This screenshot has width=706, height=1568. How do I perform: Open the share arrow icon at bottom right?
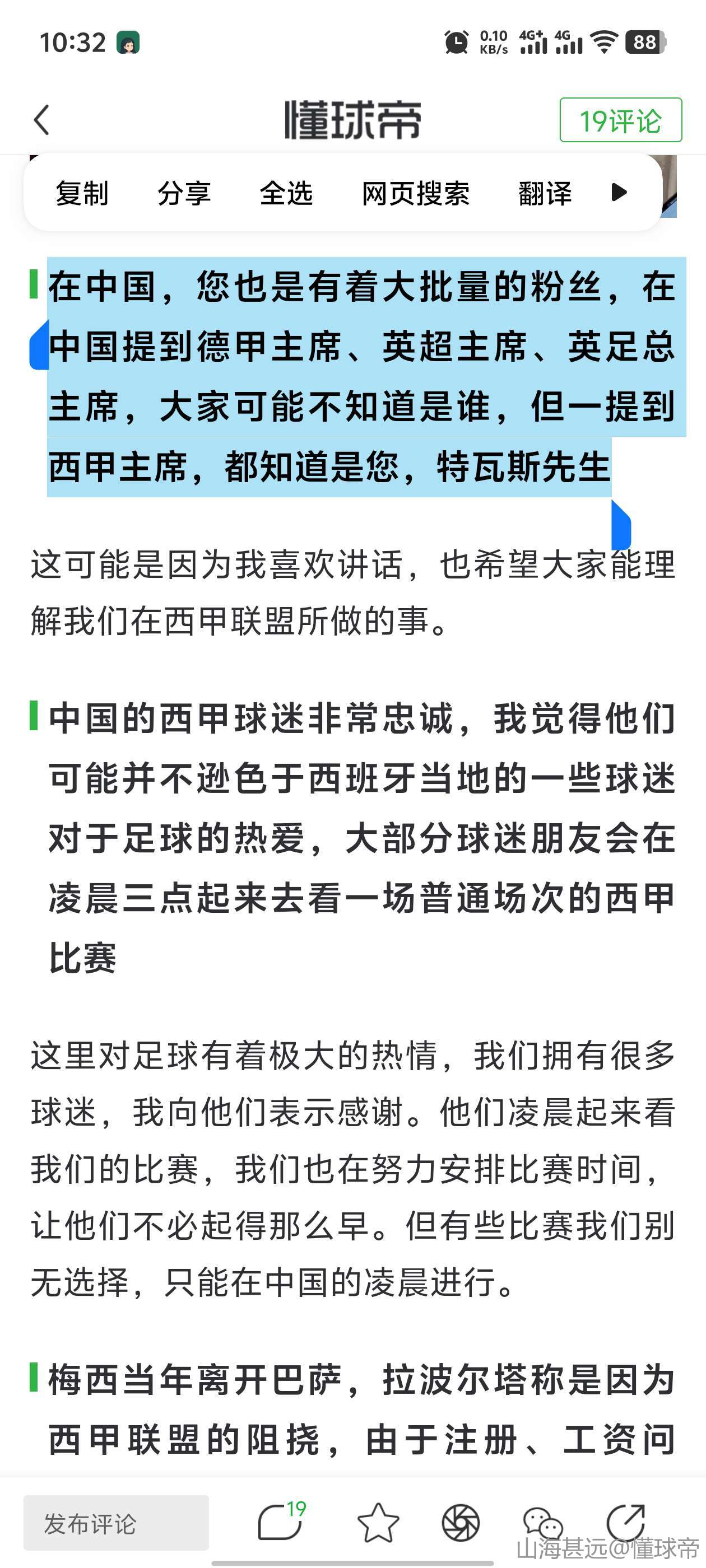626,1521
